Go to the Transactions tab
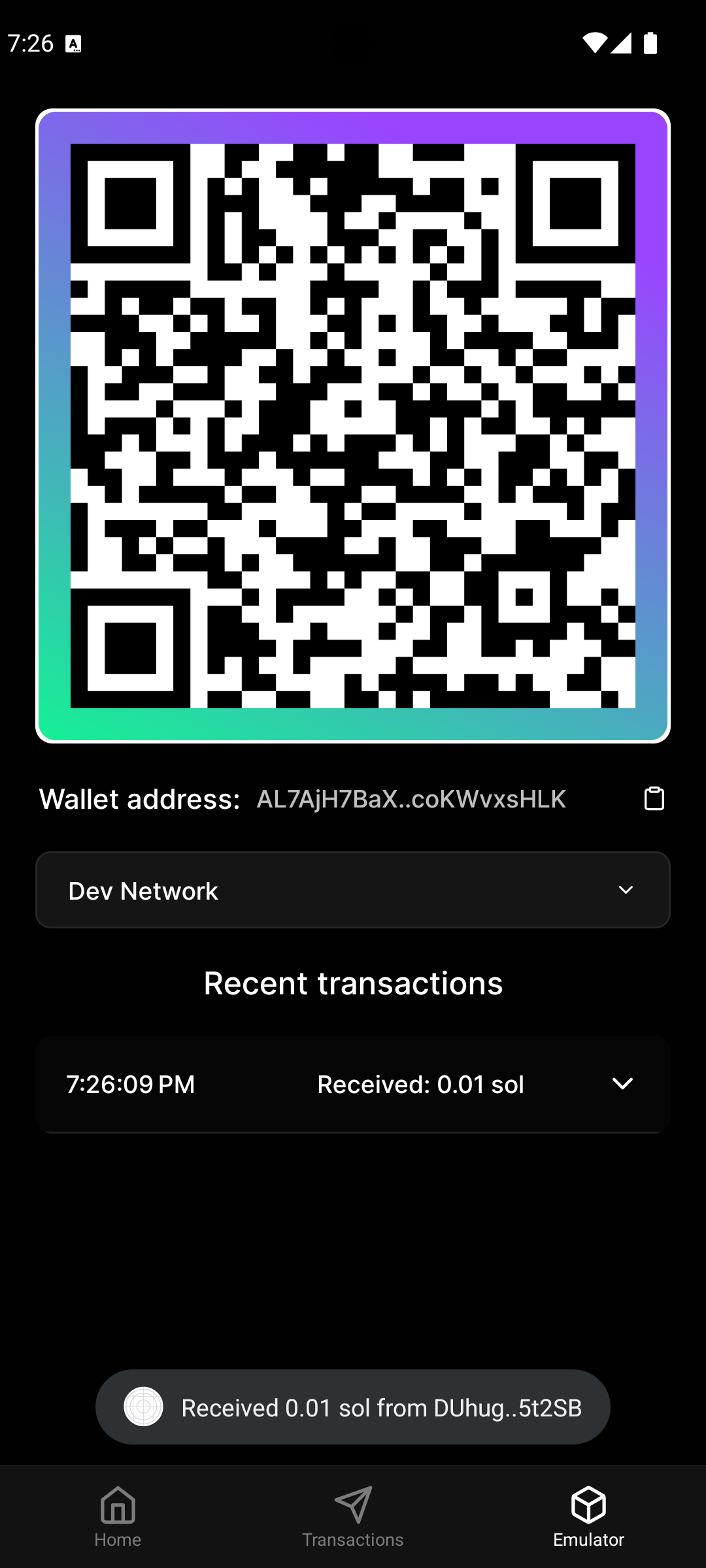Image resolution: width=706 pixels, height=1568 pixels. point(353,1517)
